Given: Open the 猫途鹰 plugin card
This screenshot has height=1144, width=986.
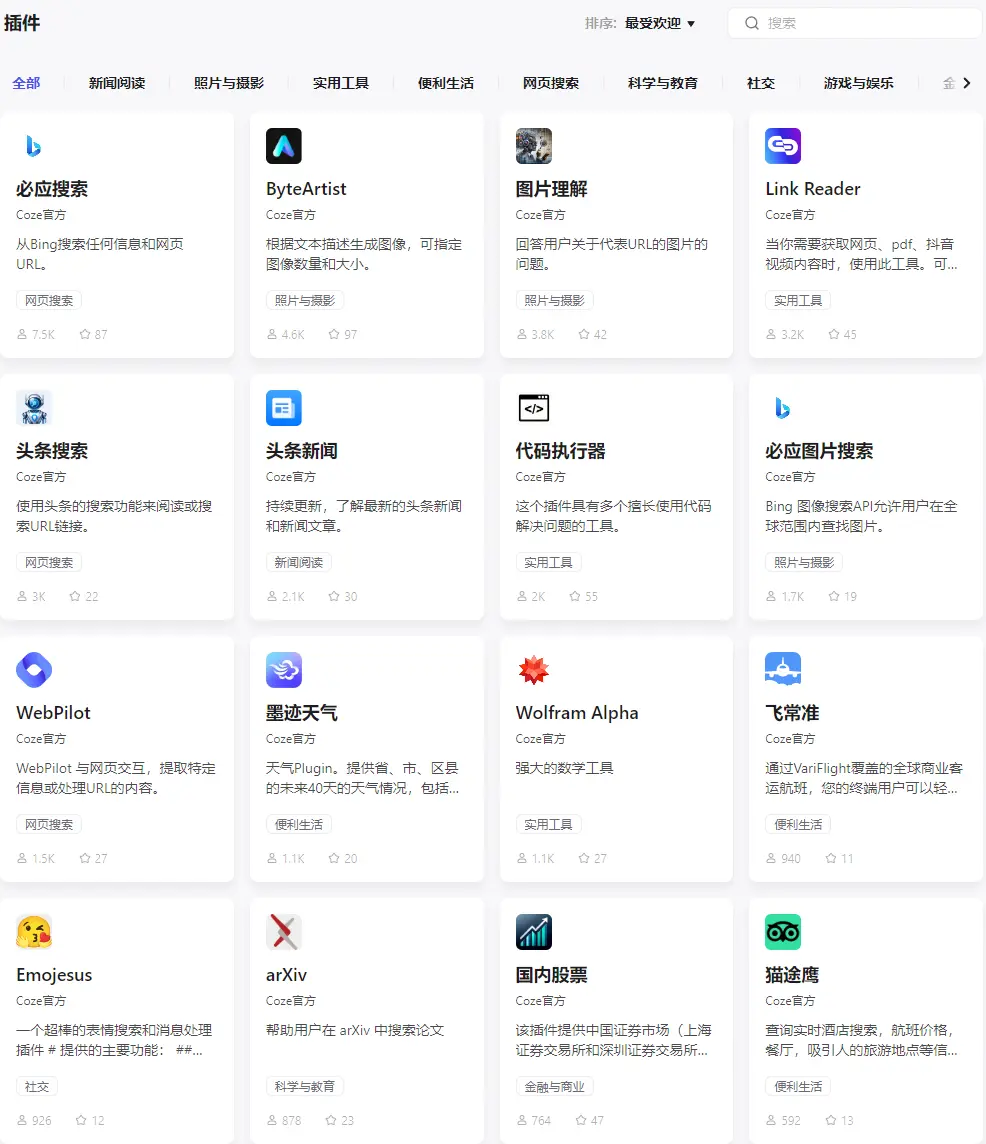Looking at the screenshot, I should click(x=865, y=1020).
